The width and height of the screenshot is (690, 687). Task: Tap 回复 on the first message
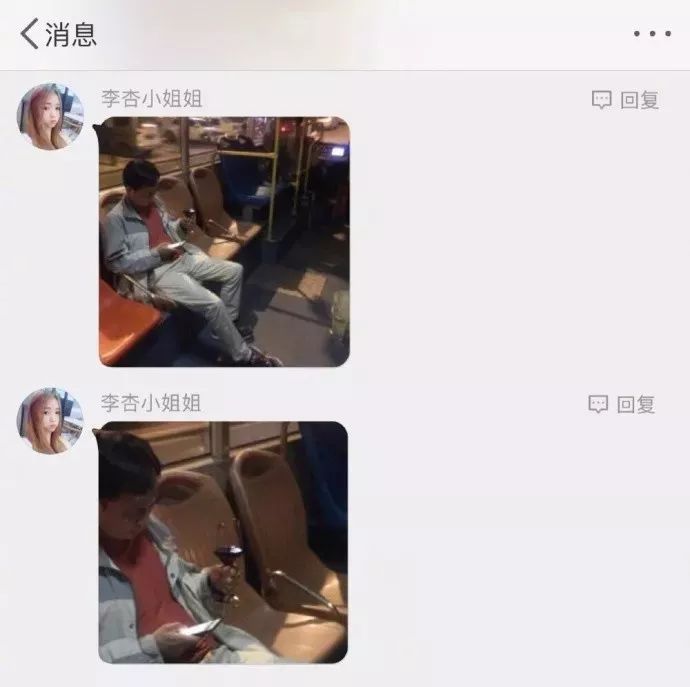pos(626,100)
